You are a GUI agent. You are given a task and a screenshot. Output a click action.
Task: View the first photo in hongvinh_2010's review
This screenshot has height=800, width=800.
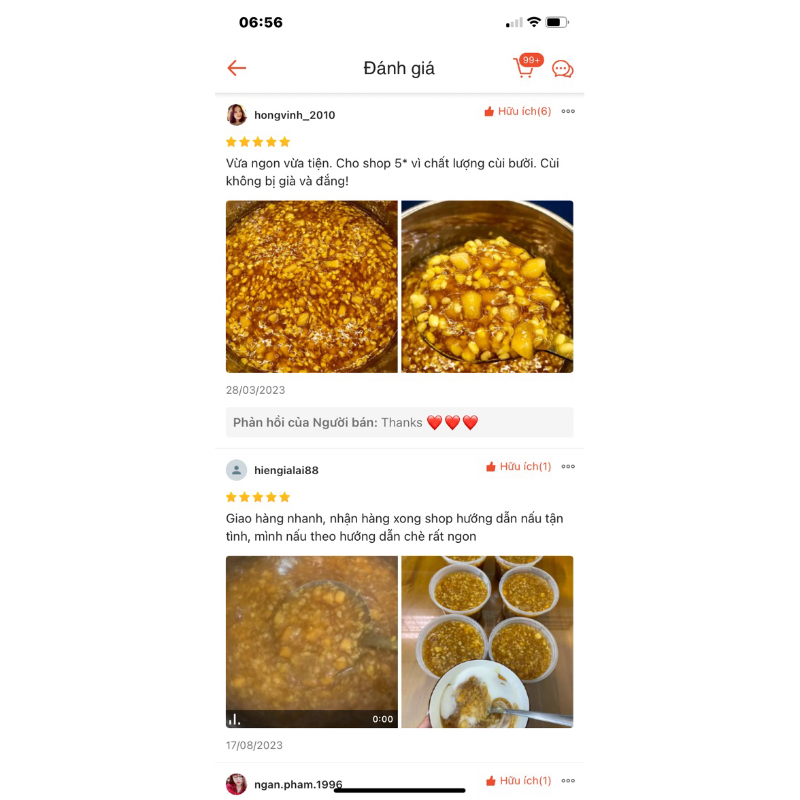(312, 287)
